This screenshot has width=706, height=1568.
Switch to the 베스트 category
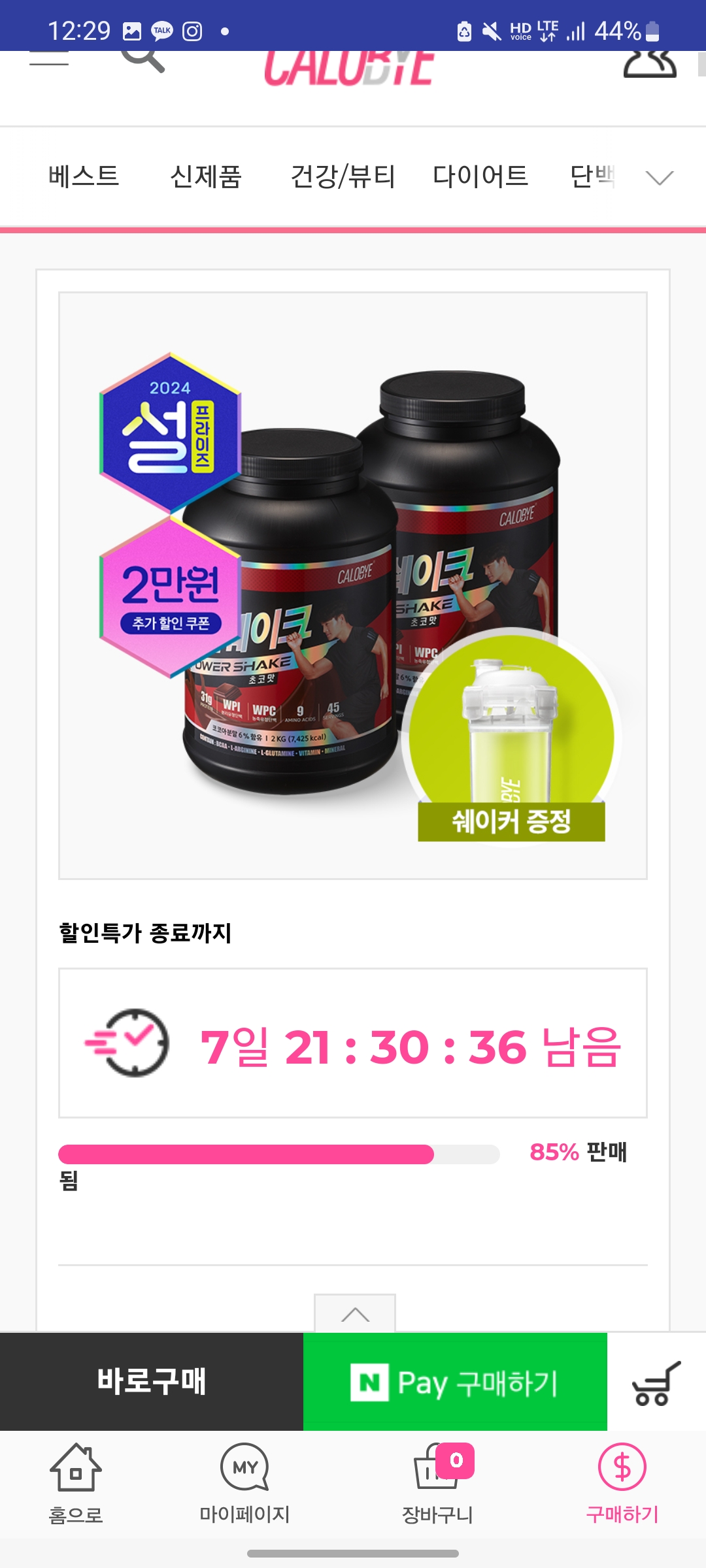click(84, 176)
